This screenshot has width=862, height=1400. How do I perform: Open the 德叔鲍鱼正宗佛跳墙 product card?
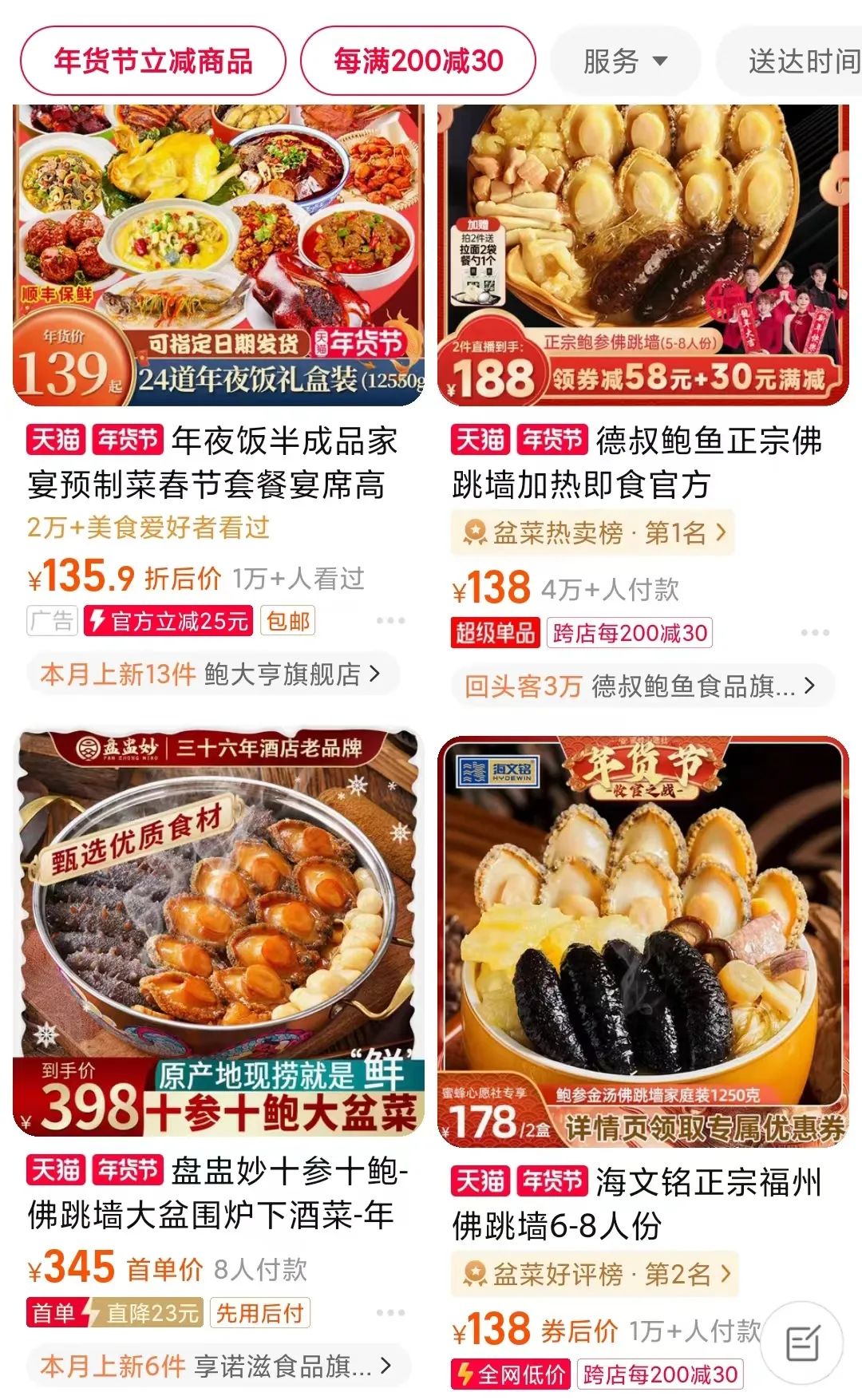tap(643, 255)
